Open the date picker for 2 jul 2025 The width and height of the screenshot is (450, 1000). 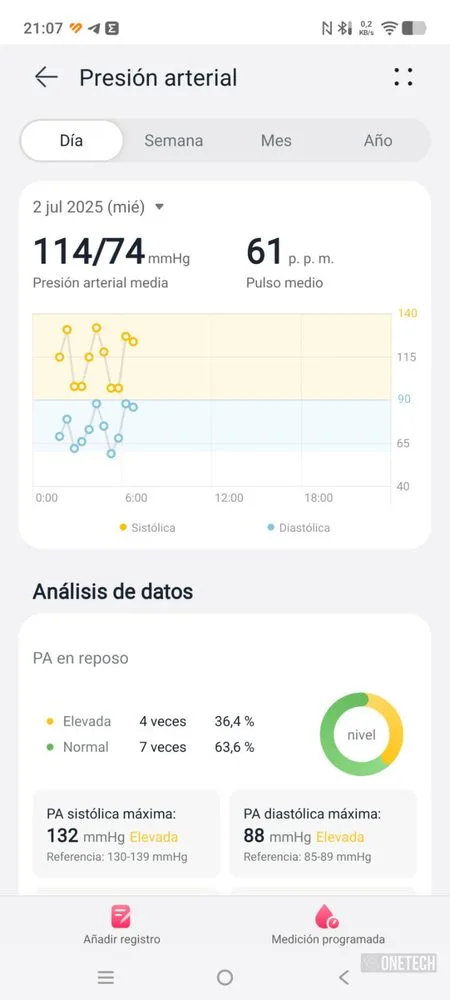coord(99,207)
